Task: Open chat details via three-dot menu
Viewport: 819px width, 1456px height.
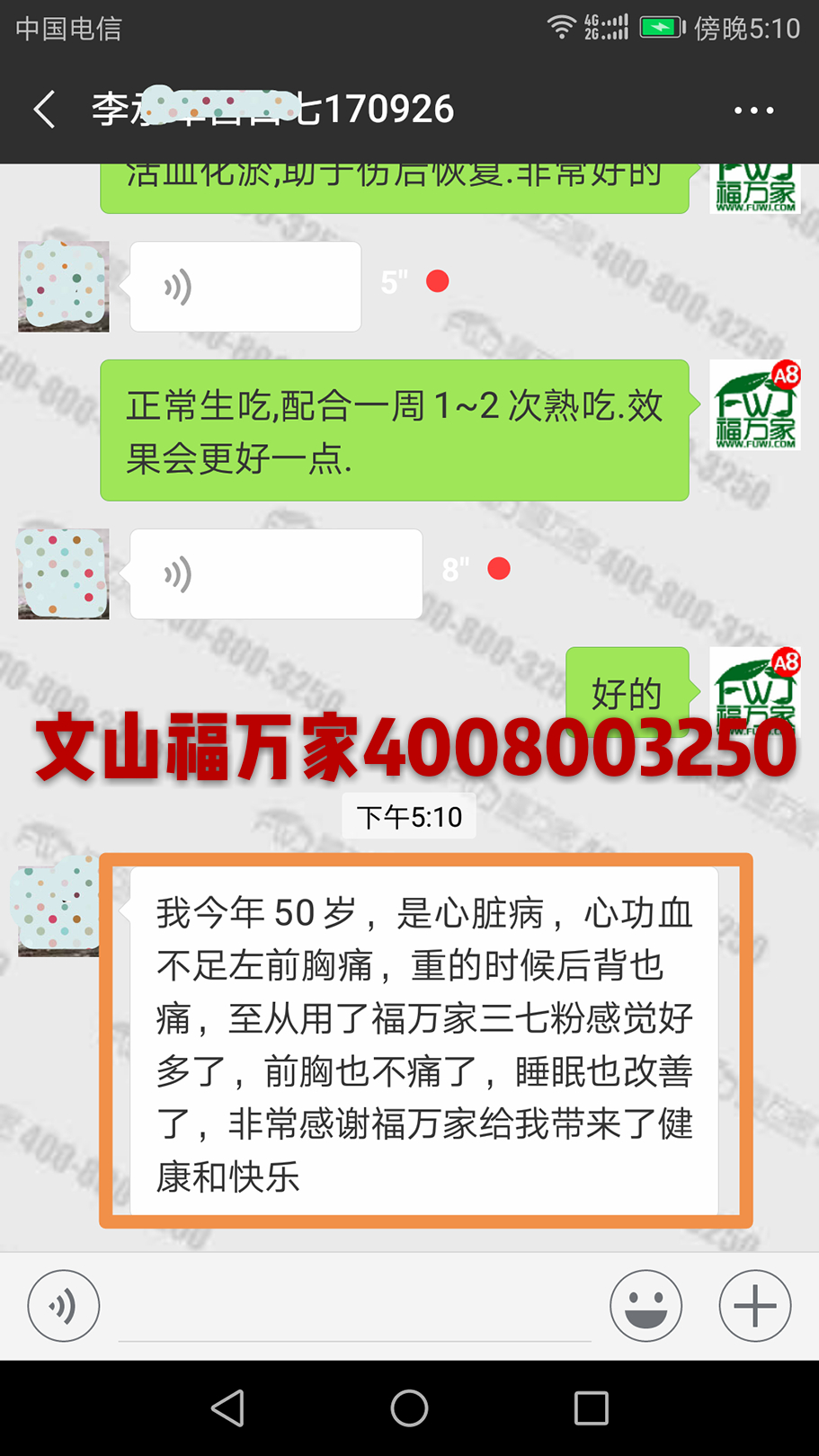Action: point(753,110)
